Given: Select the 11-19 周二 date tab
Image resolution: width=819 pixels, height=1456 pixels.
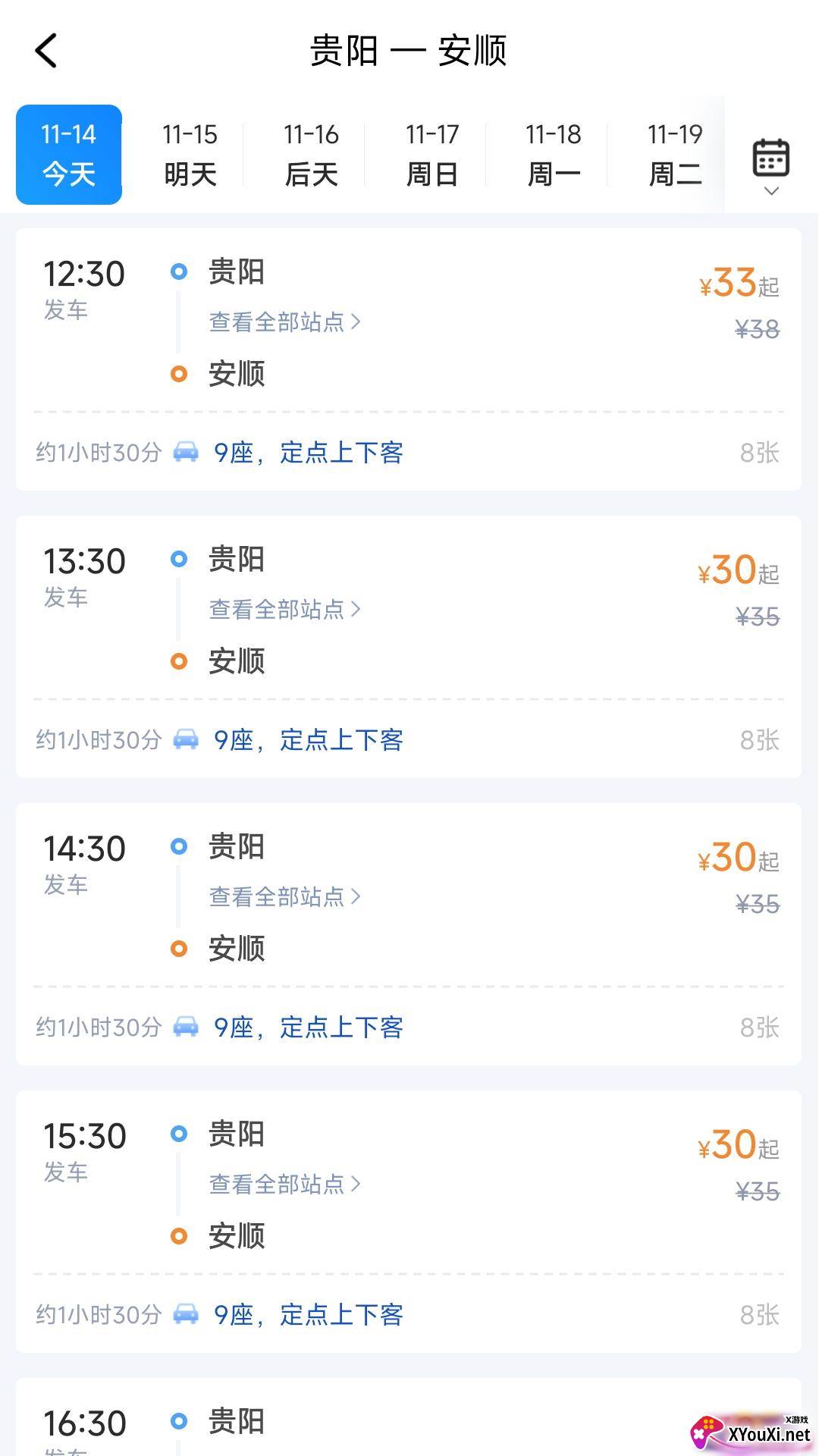Looking at the screenshot, I should (x=675, y=155).
